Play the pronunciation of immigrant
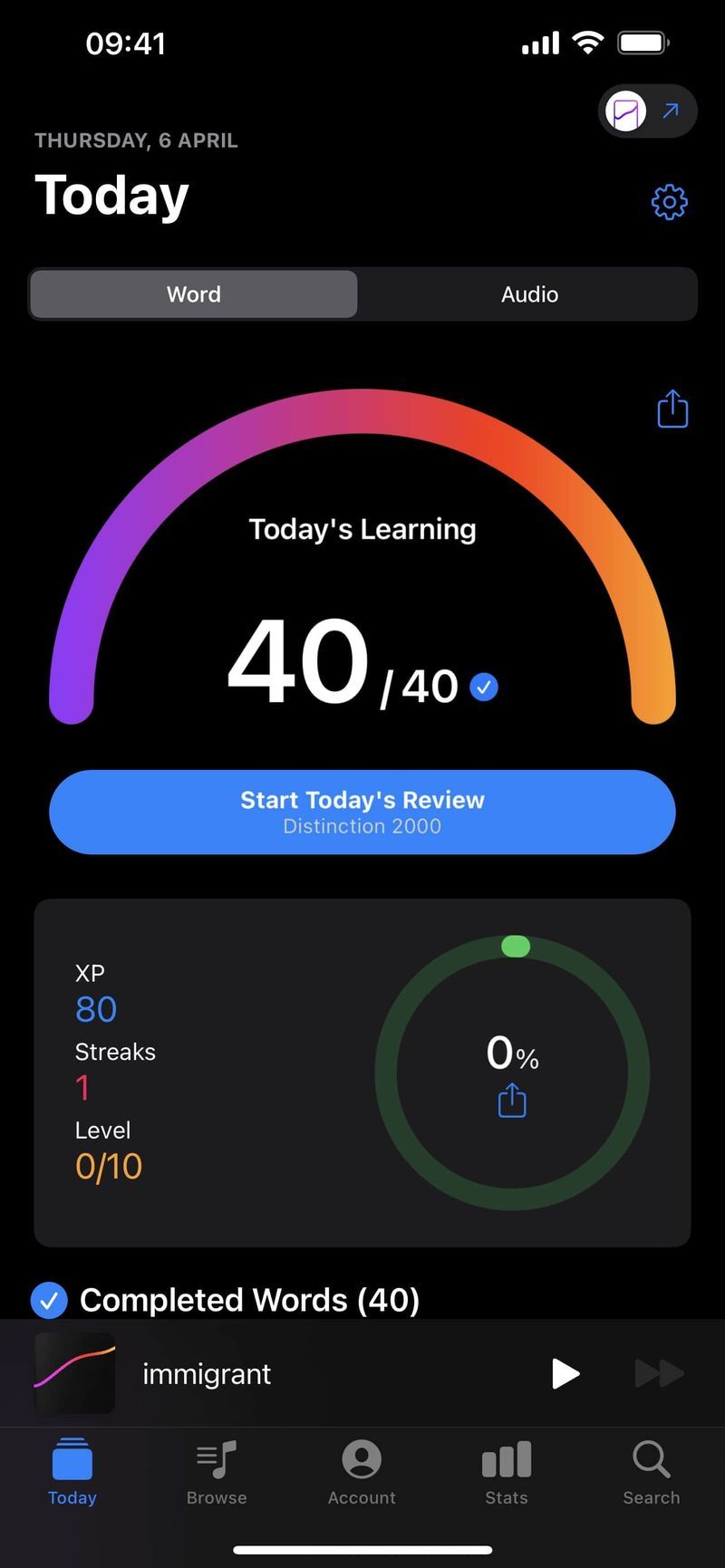 coord(565,1373)
